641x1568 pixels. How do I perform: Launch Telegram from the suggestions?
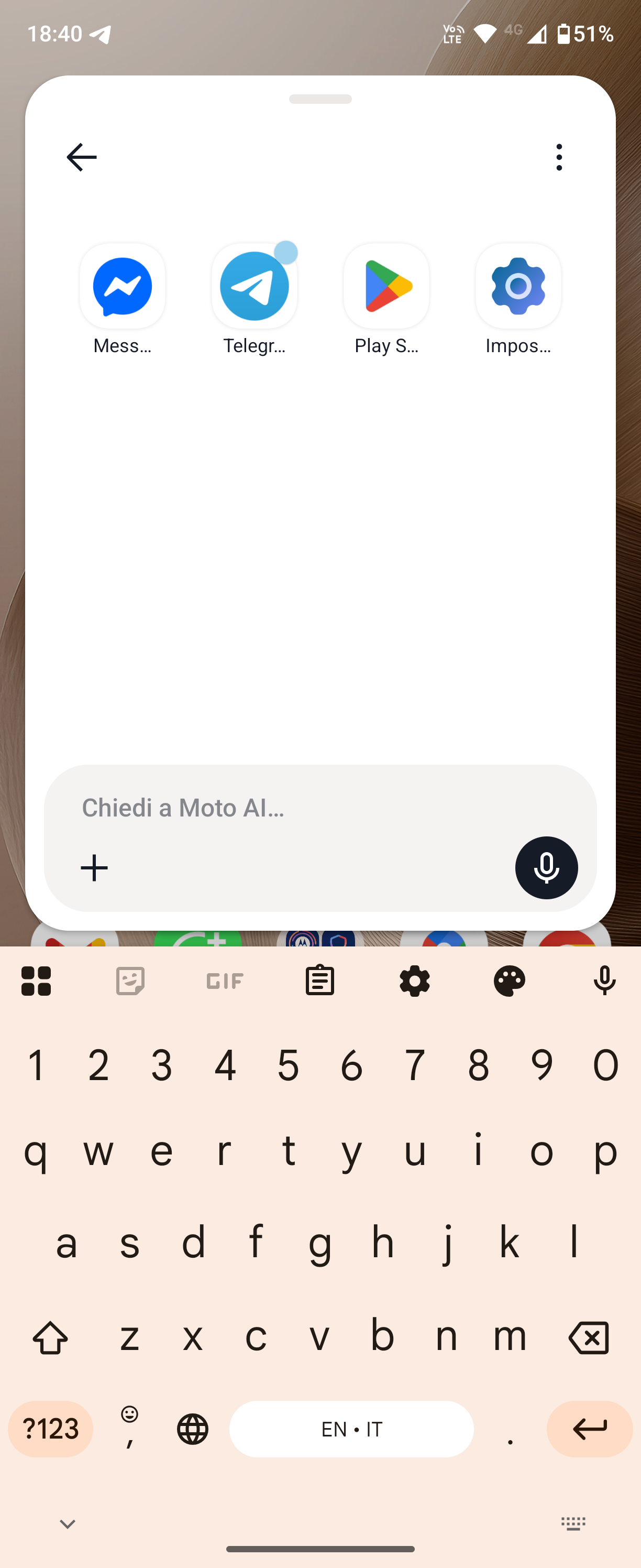pos(254,287)
